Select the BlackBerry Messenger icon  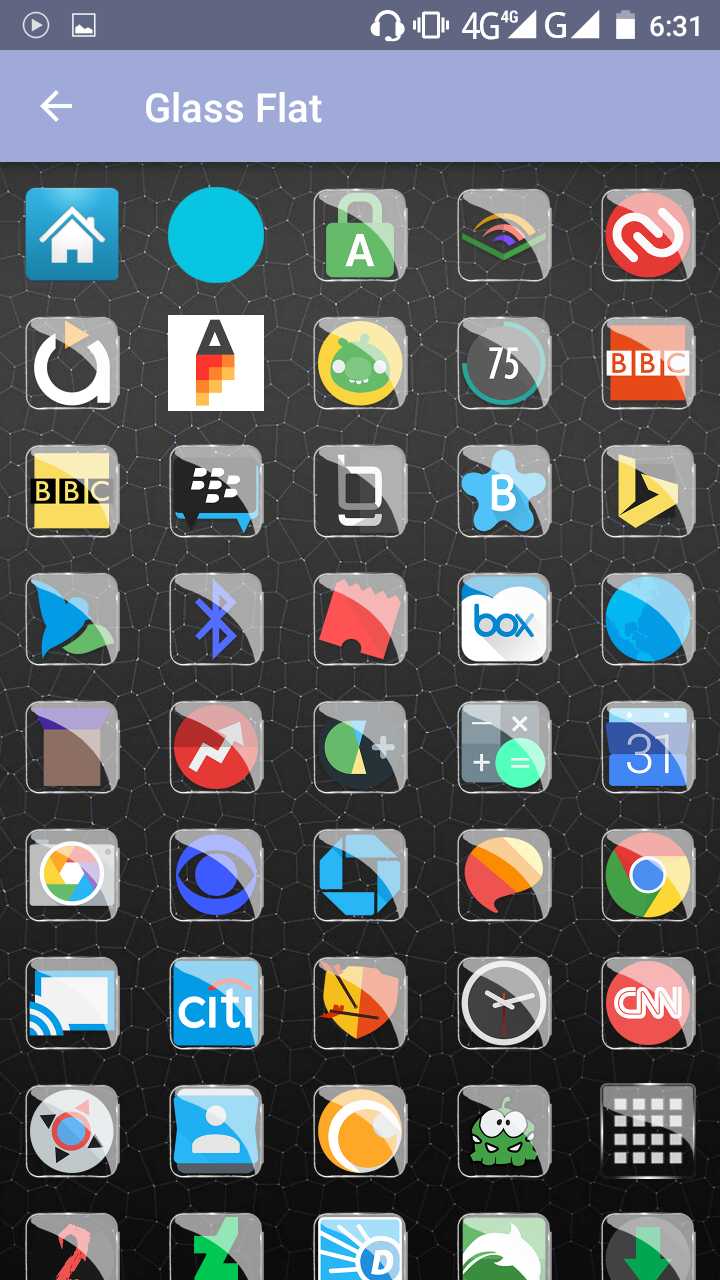coord(216,491)
